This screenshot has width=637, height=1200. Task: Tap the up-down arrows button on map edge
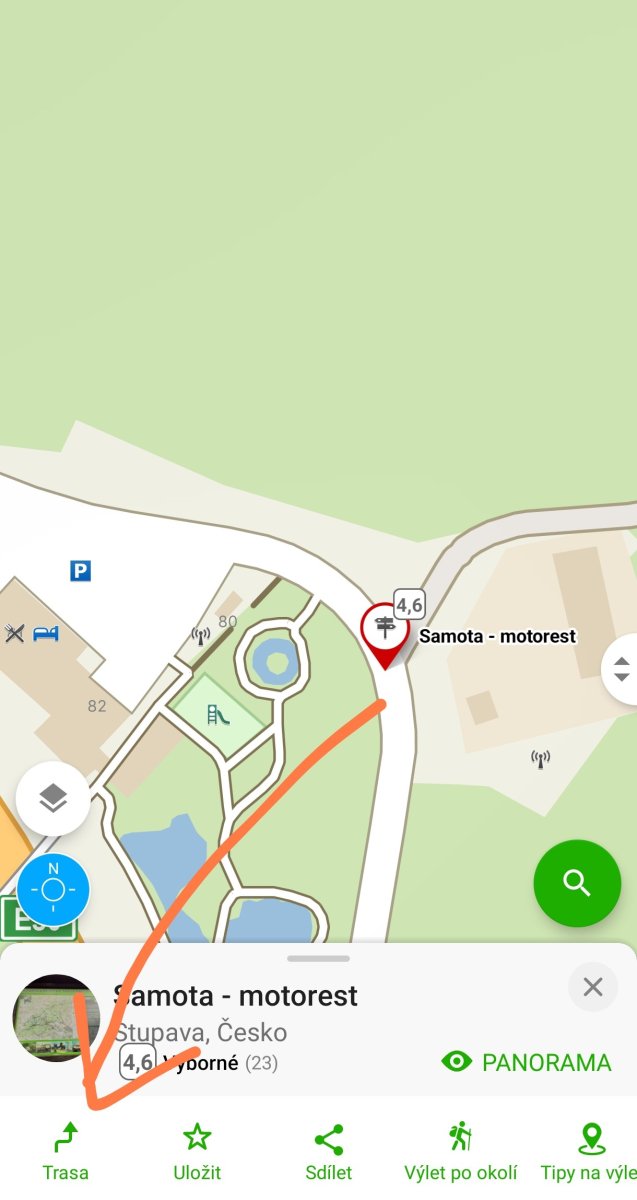621,669
